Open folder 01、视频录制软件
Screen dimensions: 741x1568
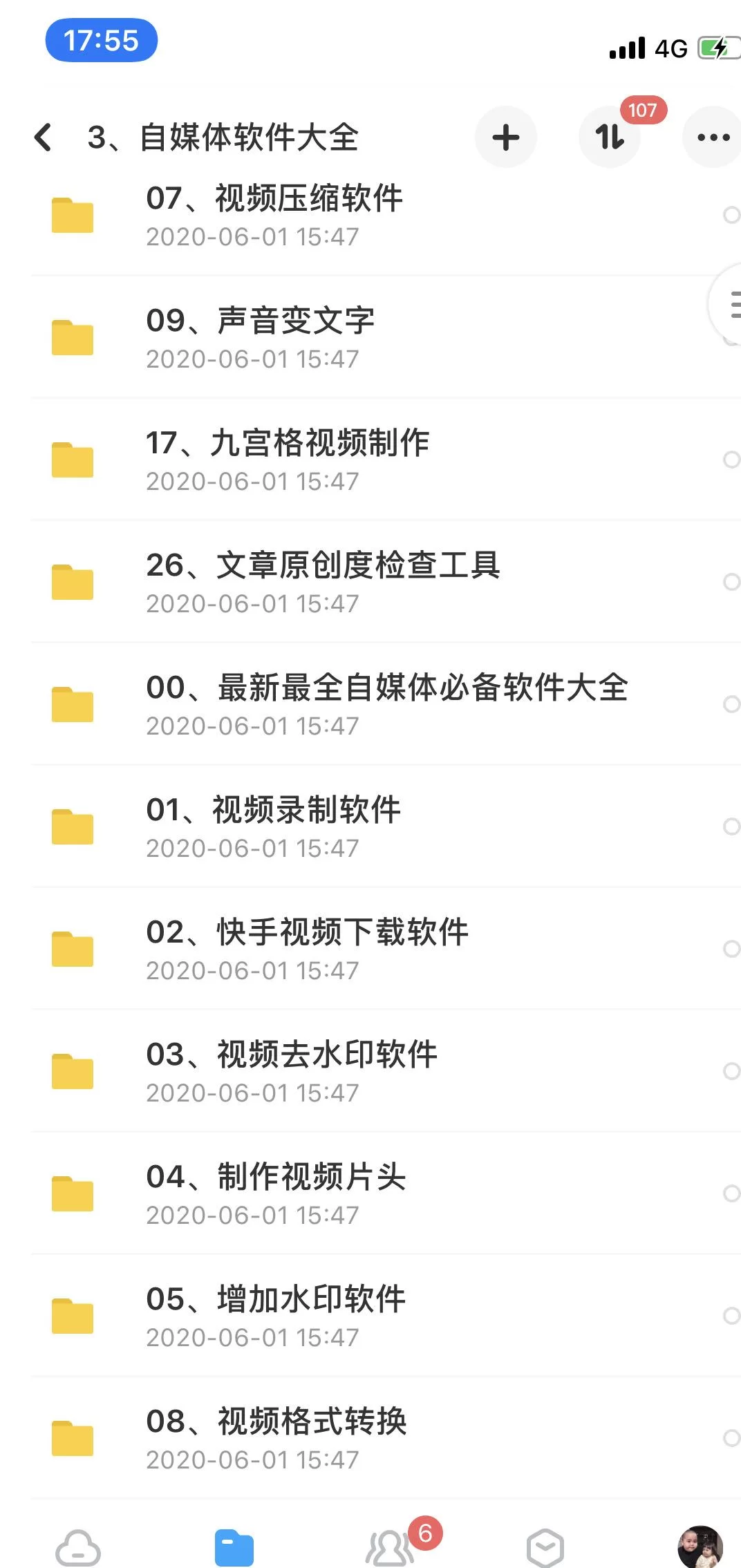pos(273,826)
